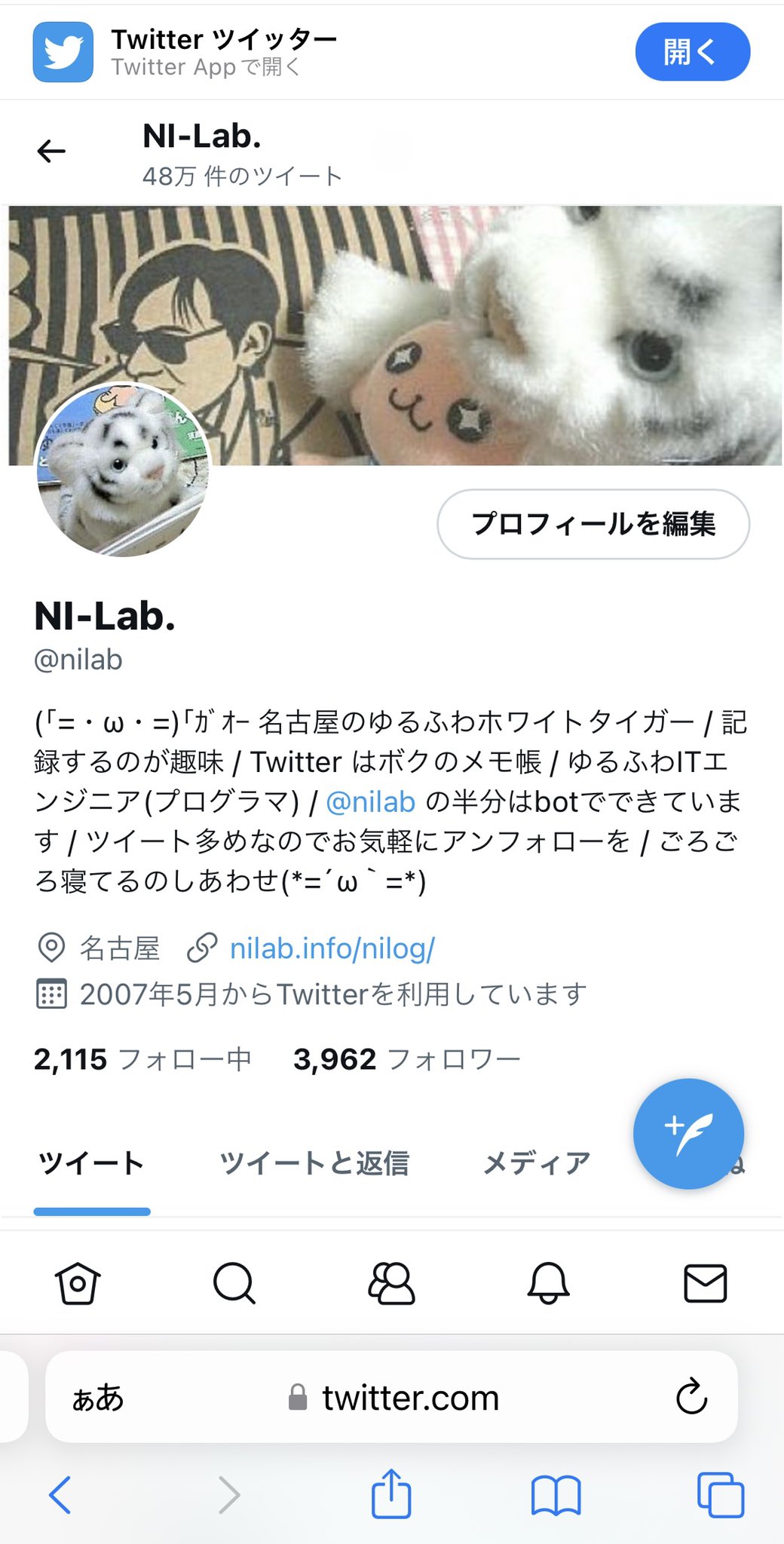Tap the 開く button to open Twitter App

coord(692,52)
